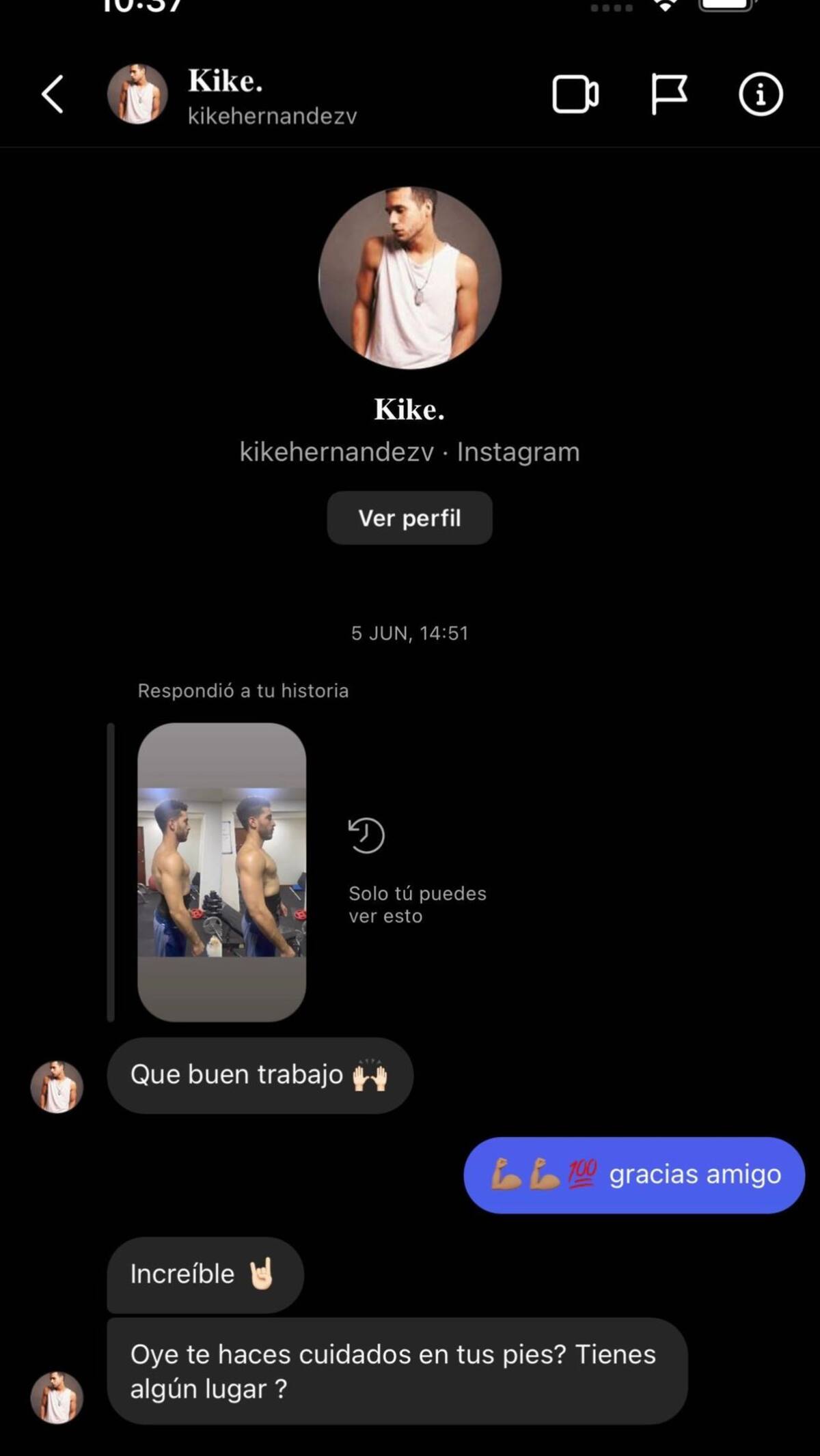
Task: Flag this conversation
Action: point(668,94)
